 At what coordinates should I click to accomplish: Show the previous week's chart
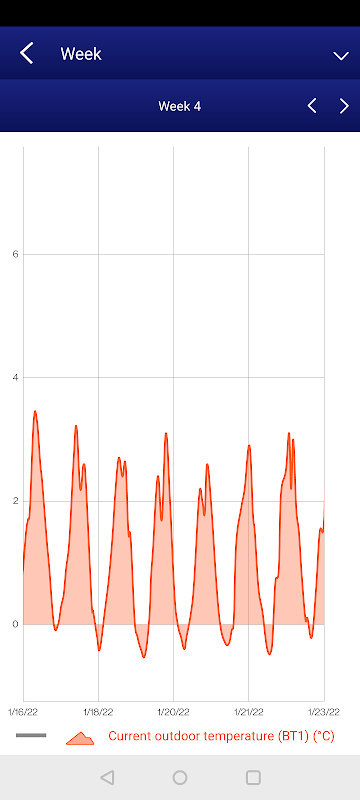pyautogui.click(x=312, y=106)
